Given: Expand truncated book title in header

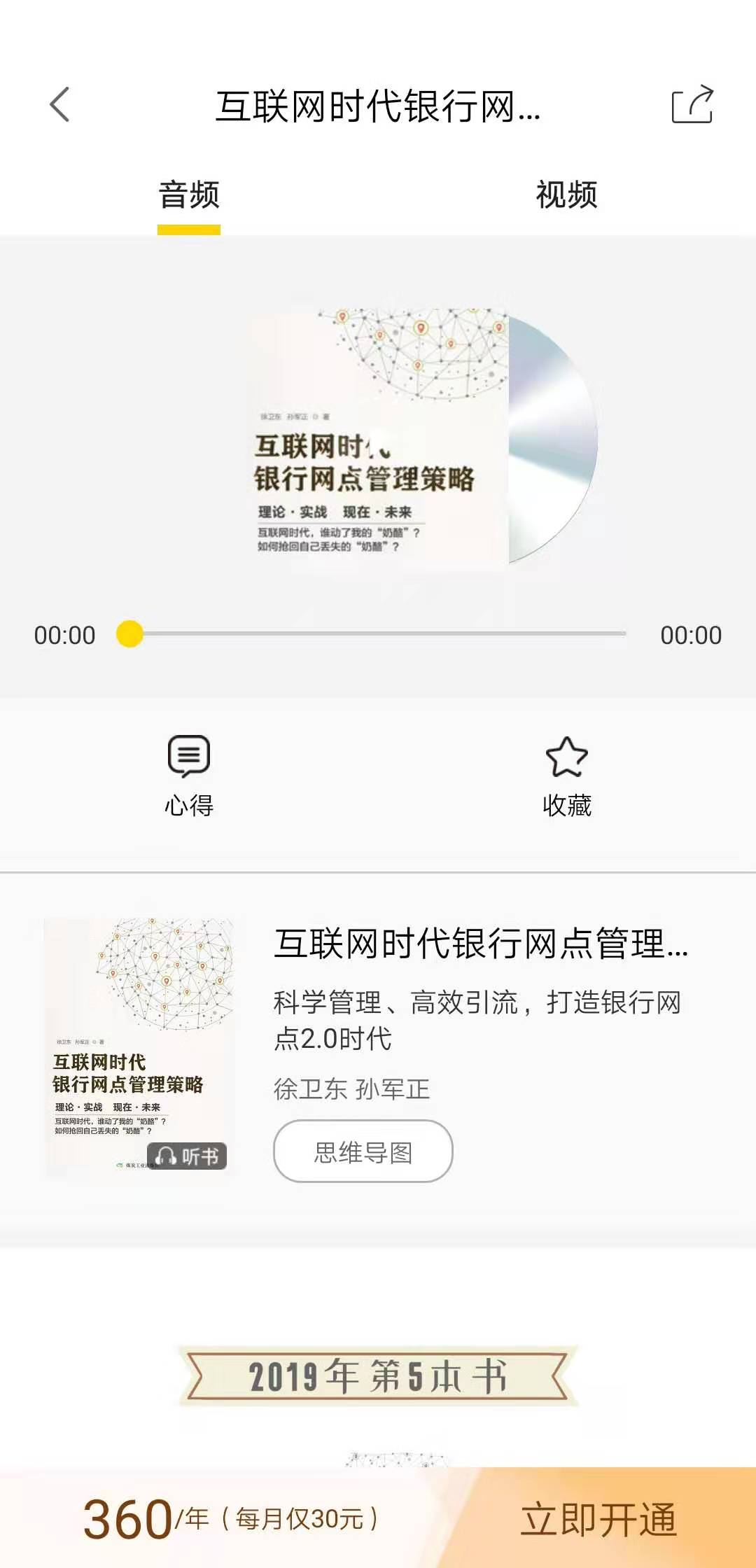Looking at the screenshot, I should [x=378, y=106].
